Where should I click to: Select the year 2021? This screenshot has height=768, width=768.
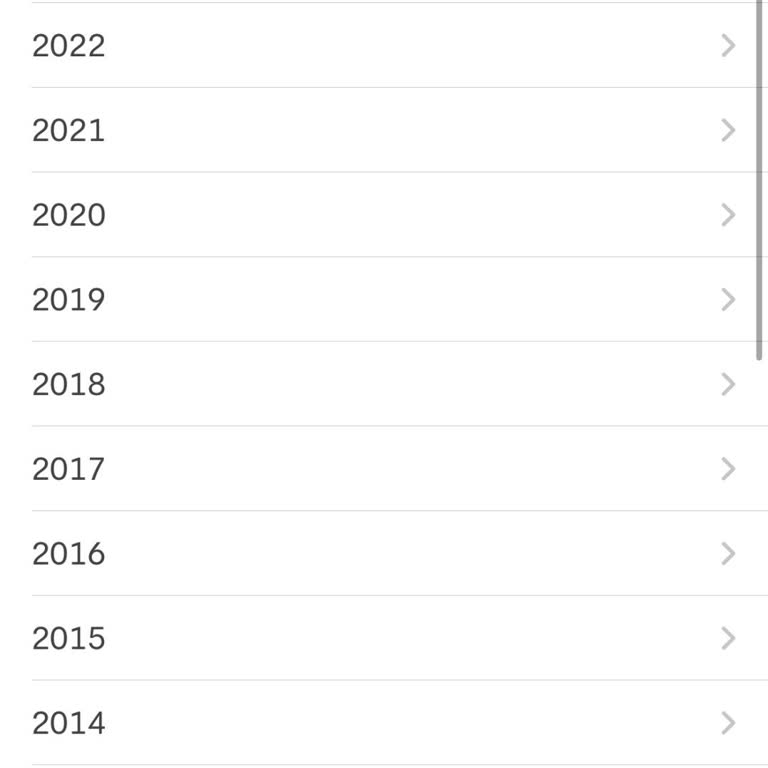tap(68, 131)
